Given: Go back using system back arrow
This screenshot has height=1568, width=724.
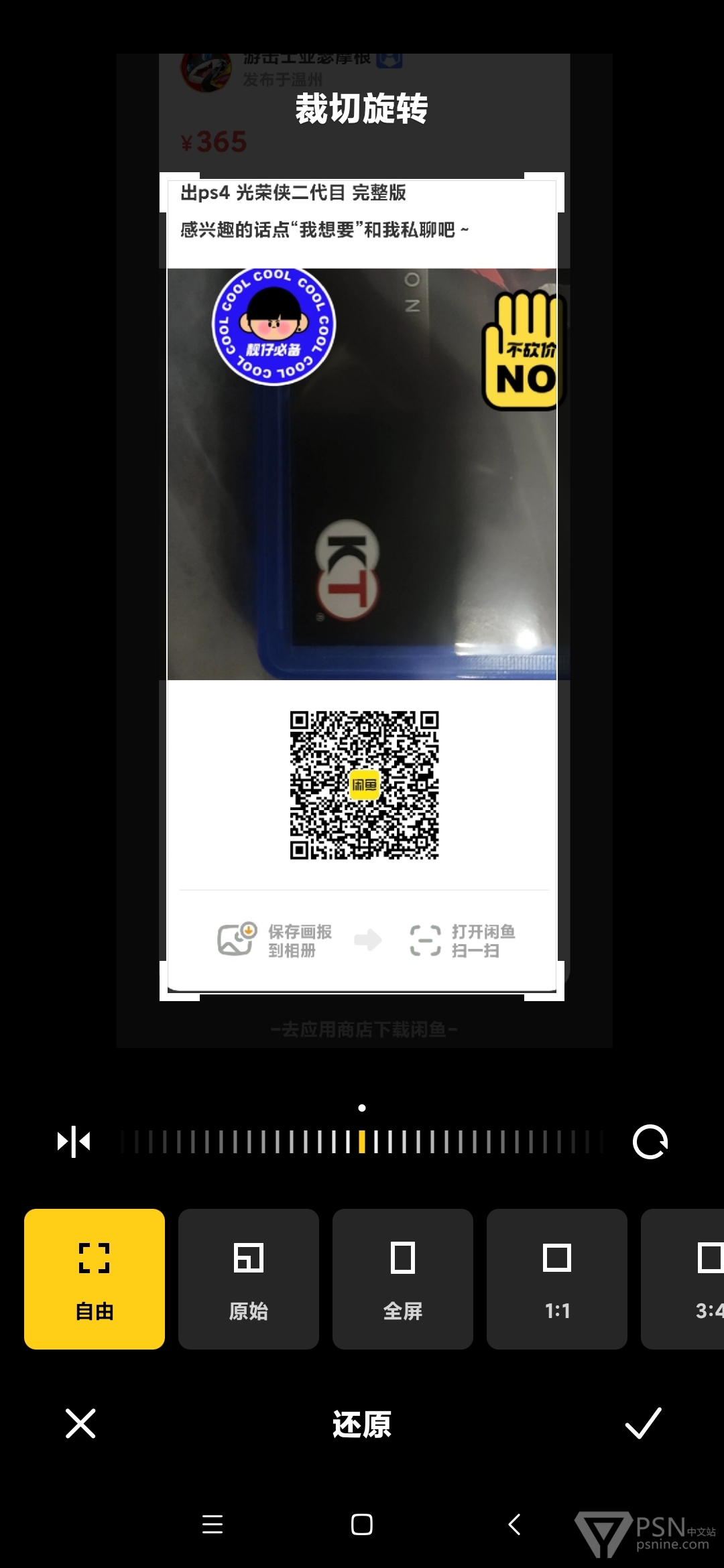Looking at the screenshot, I should click(514, 1524).
